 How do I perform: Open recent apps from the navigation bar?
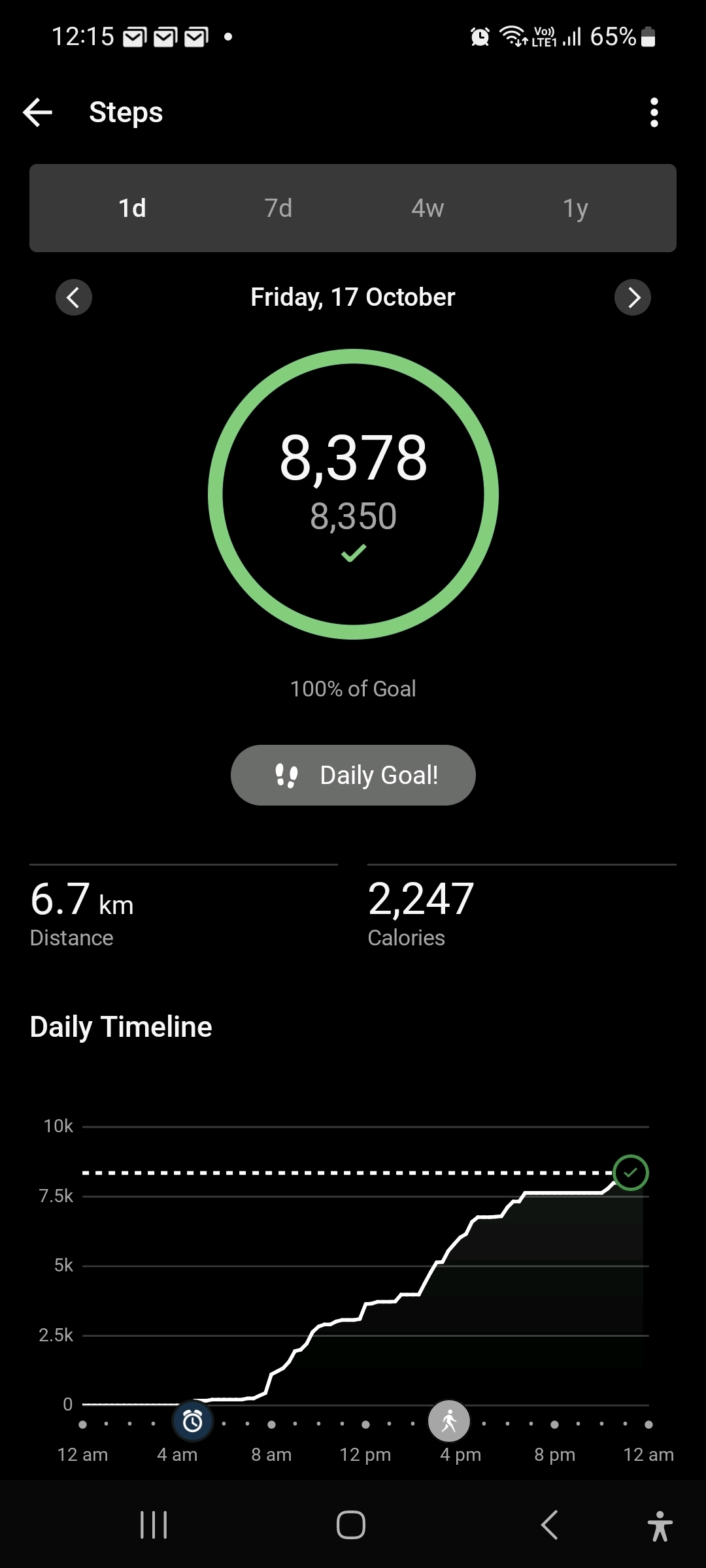click(x=154, y=1525)
